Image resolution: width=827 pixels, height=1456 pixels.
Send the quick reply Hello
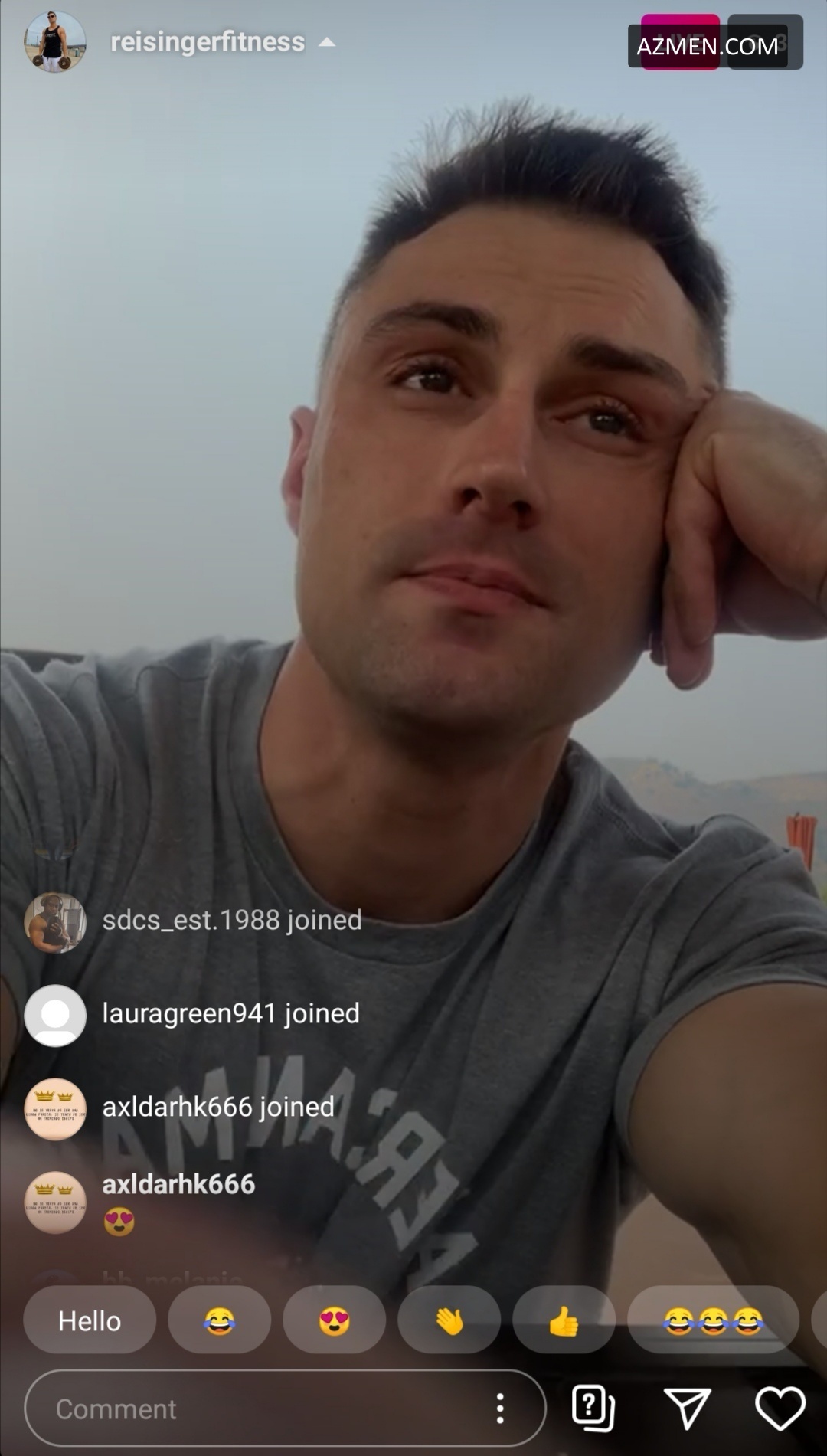tap(90, 1320)
